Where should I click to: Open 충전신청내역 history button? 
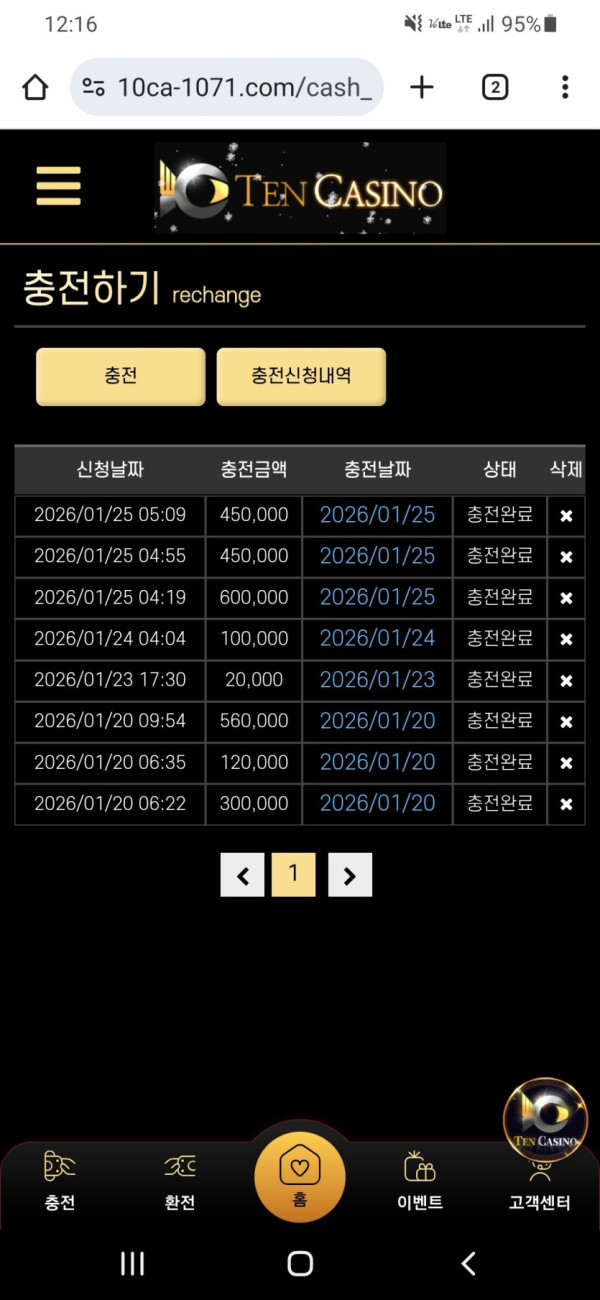tap(301, 377)
